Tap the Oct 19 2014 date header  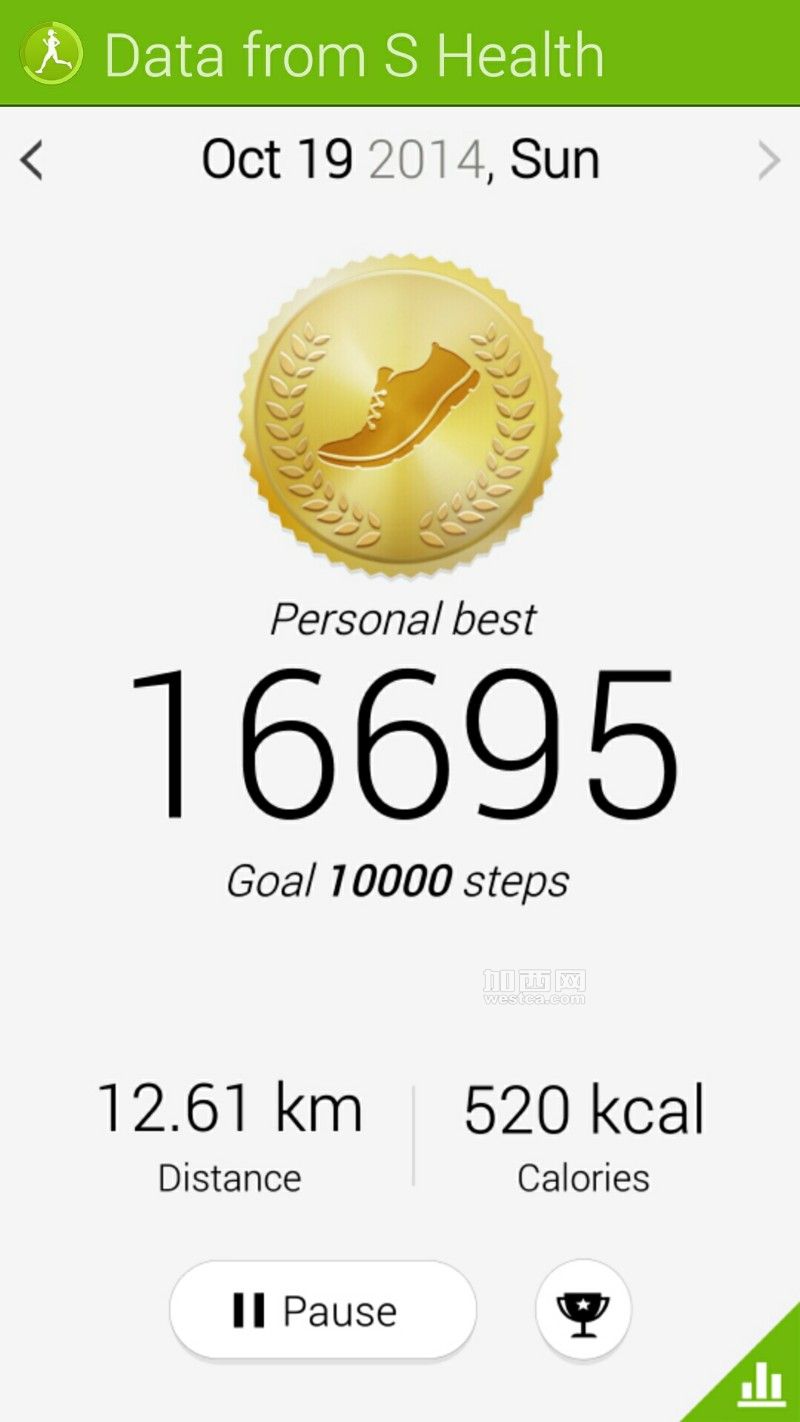tap(400, 160)
